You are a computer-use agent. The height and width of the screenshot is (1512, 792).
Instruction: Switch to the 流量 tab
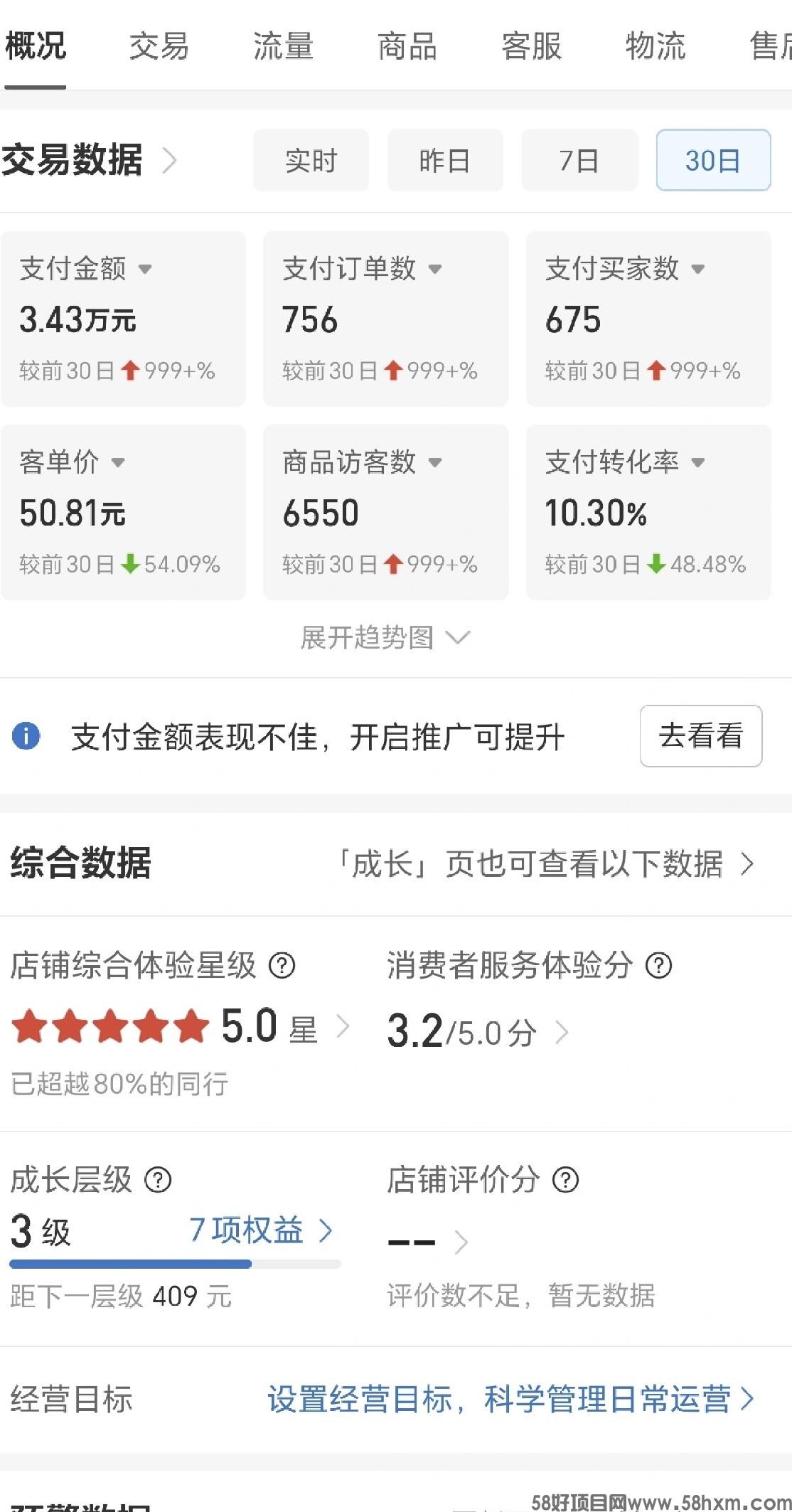tap(283, 46)
